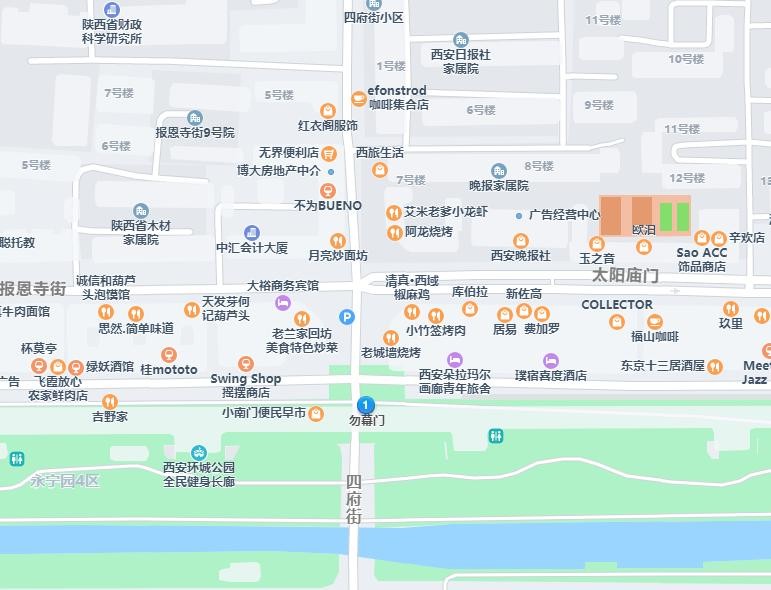Tap the numbered marker at 勿幕门
This screenshot has width=771, height=590.
pos(366,405)
